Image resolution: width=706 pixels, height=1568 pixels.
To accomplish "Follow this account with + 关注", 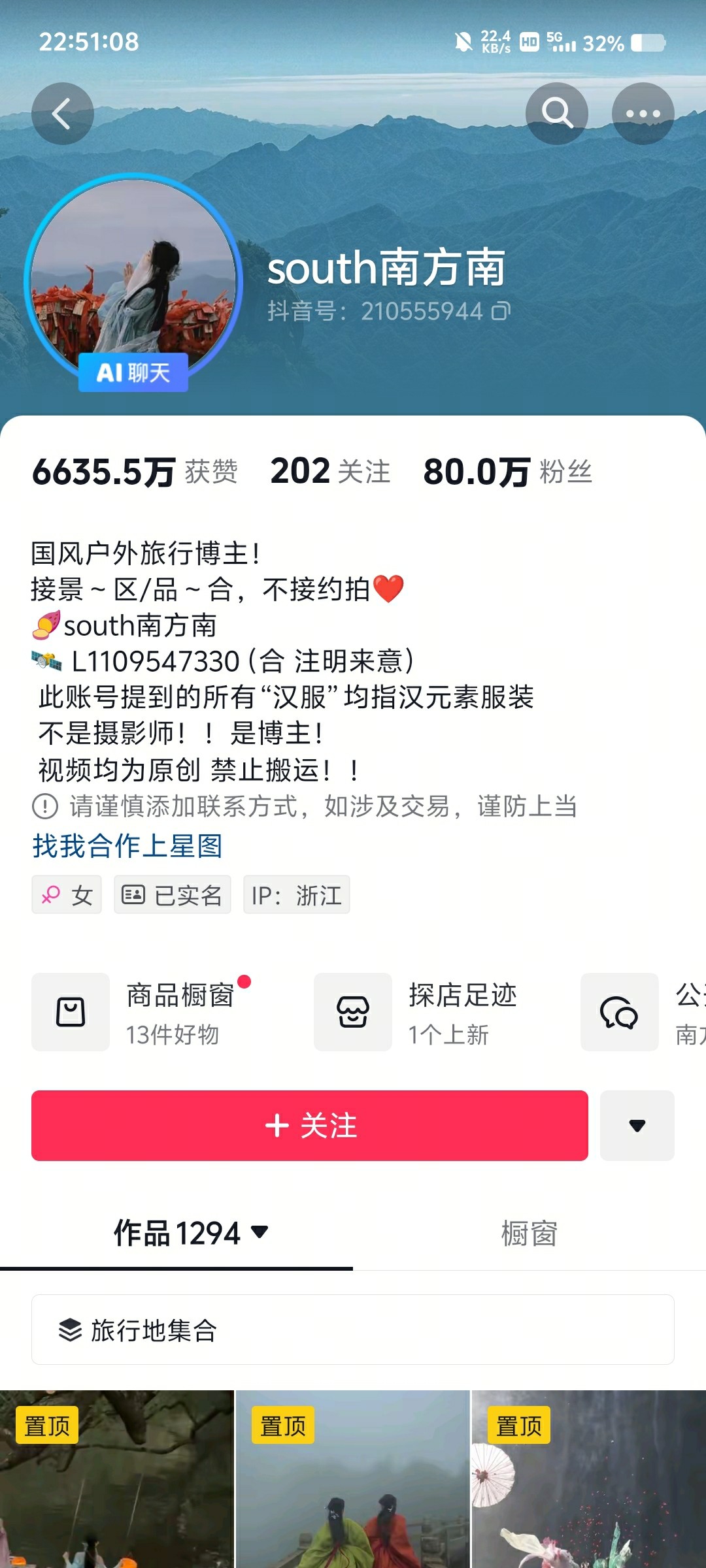I will click(310, 1126).
